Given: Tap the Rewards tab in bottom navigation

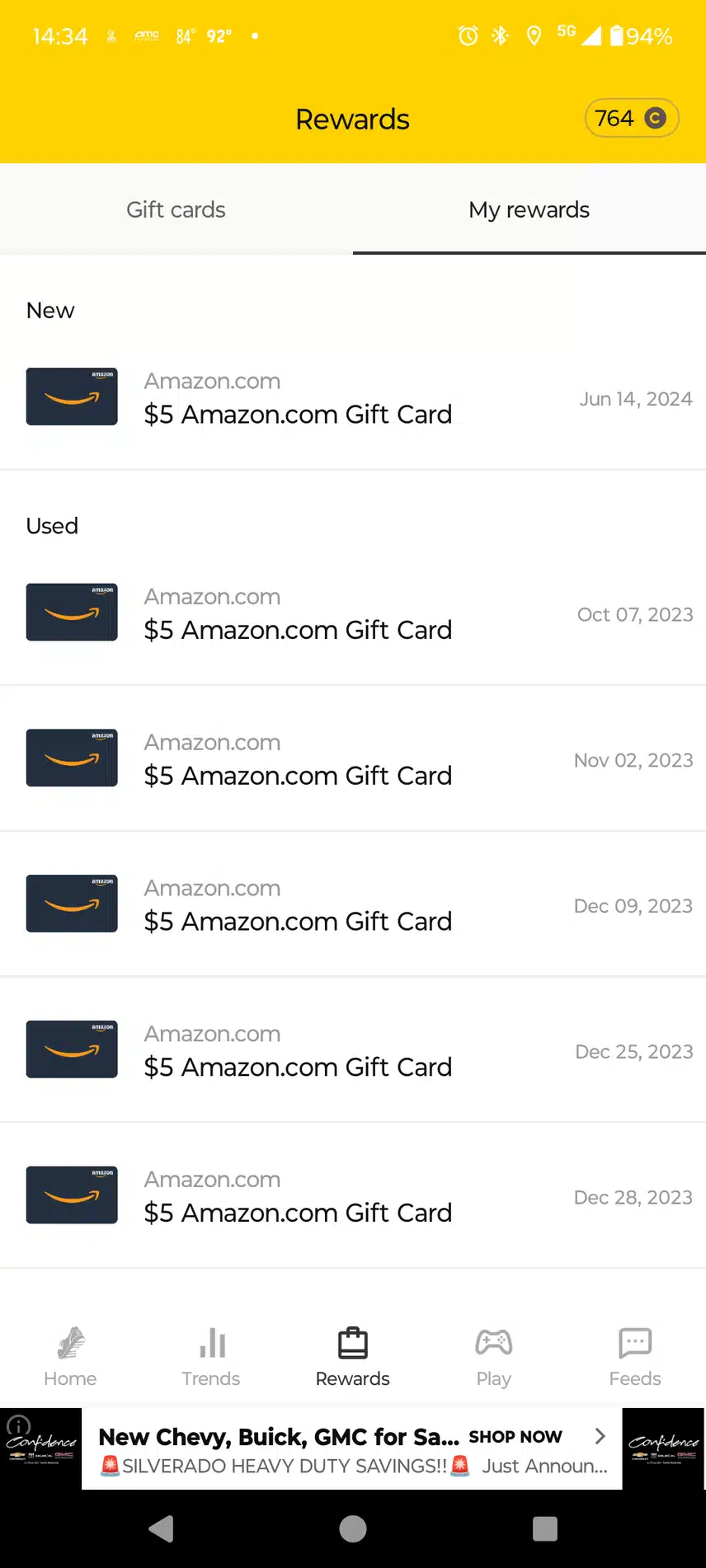Looking at the screenshot, I should tap(353, 1356).
